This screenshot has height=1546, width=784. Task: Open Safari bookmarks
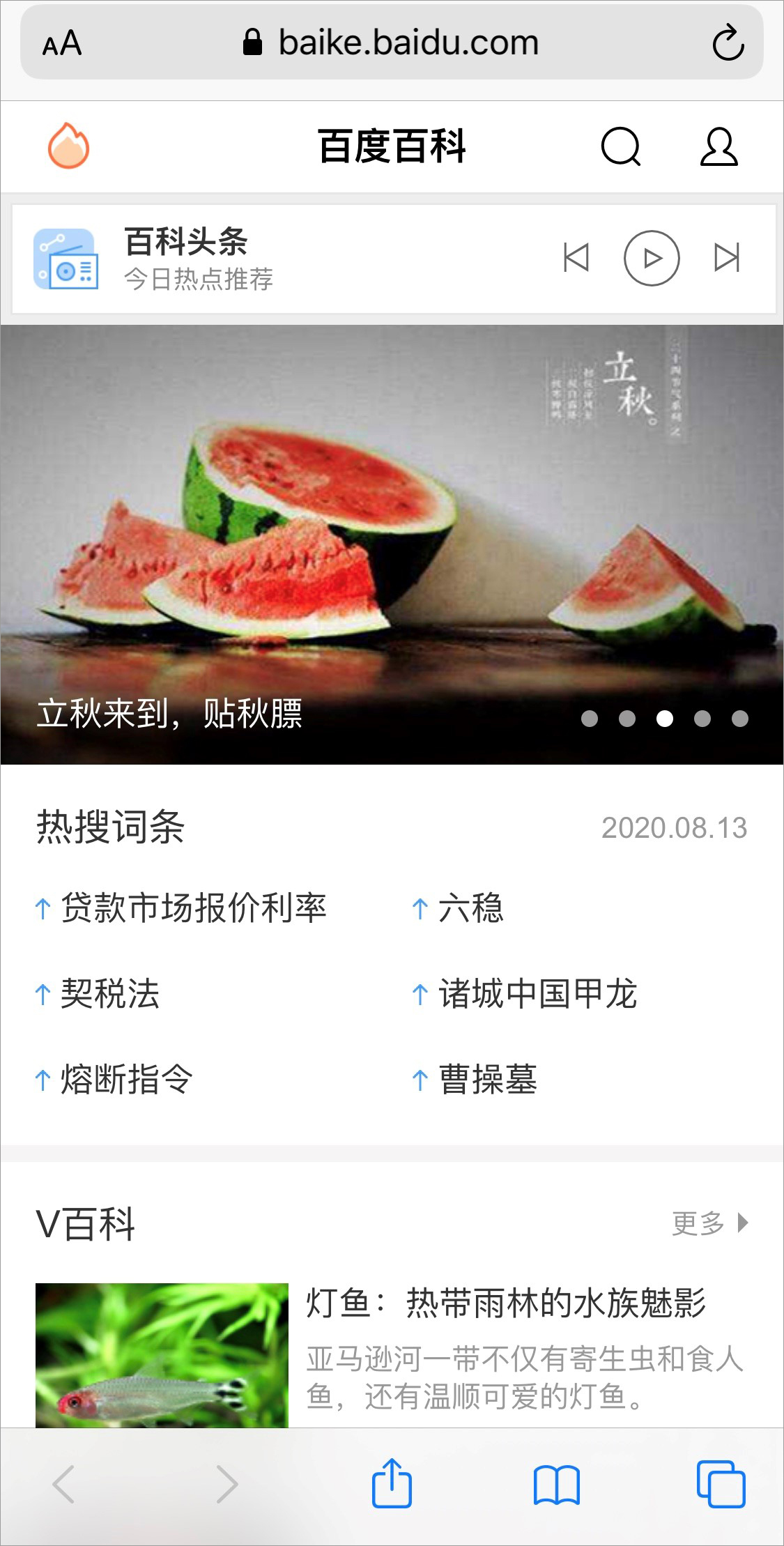(556, 1485)
